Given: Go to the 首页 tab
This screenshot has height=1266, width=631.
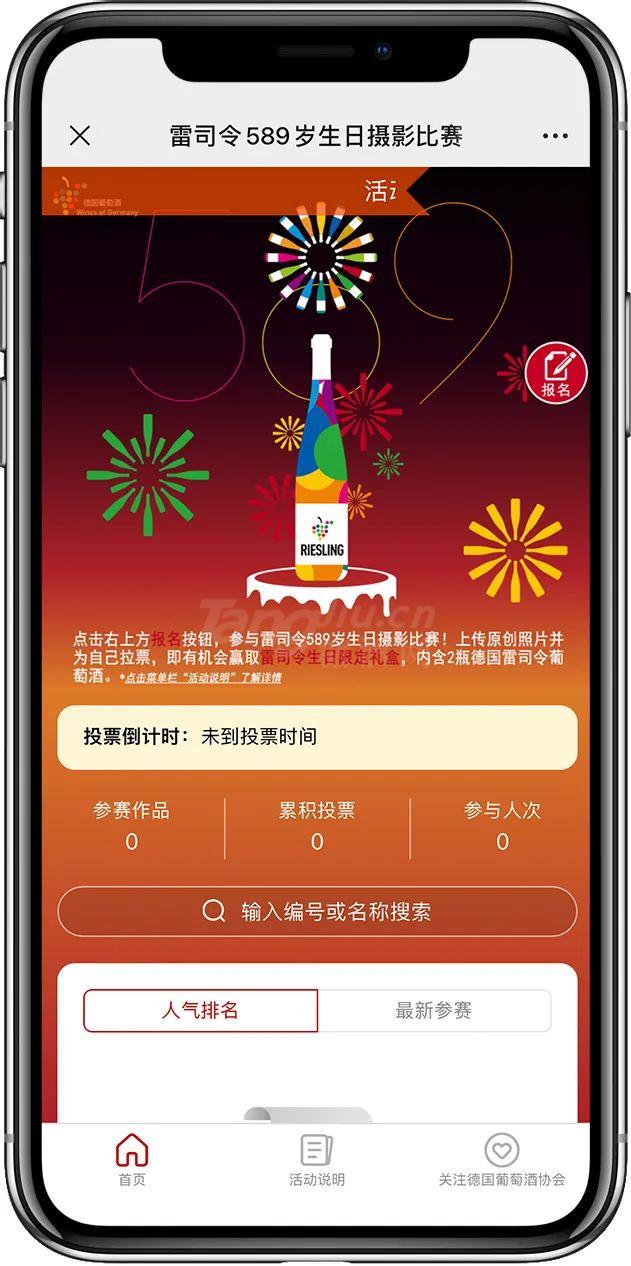Looking at the screenshot, I should 132,1160.
